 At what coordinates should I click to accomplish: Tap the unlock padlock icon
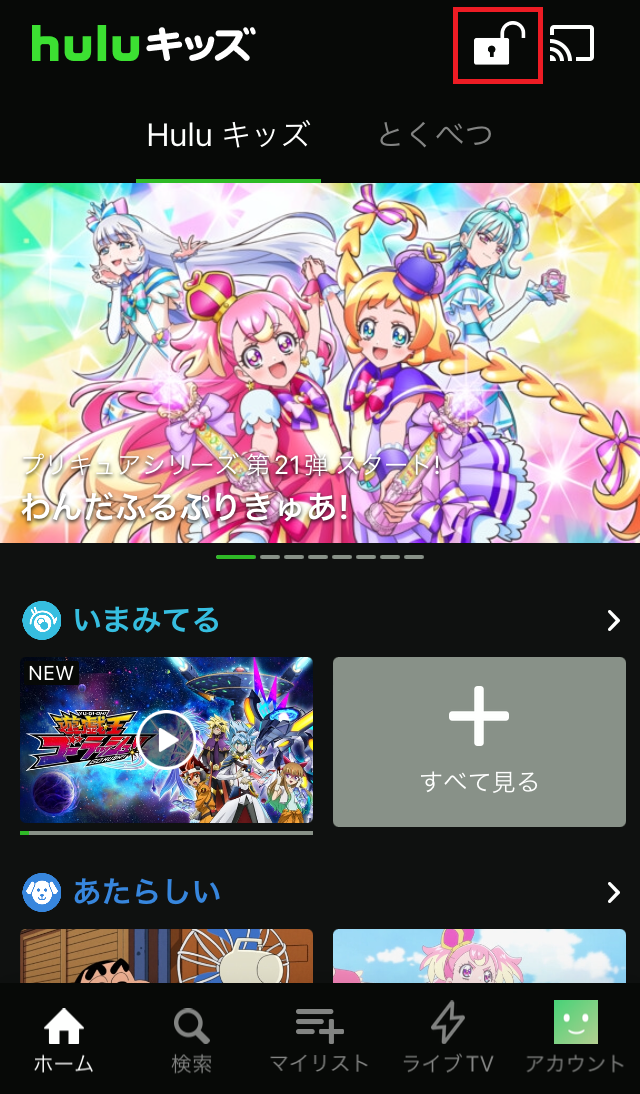pos(498,45)
